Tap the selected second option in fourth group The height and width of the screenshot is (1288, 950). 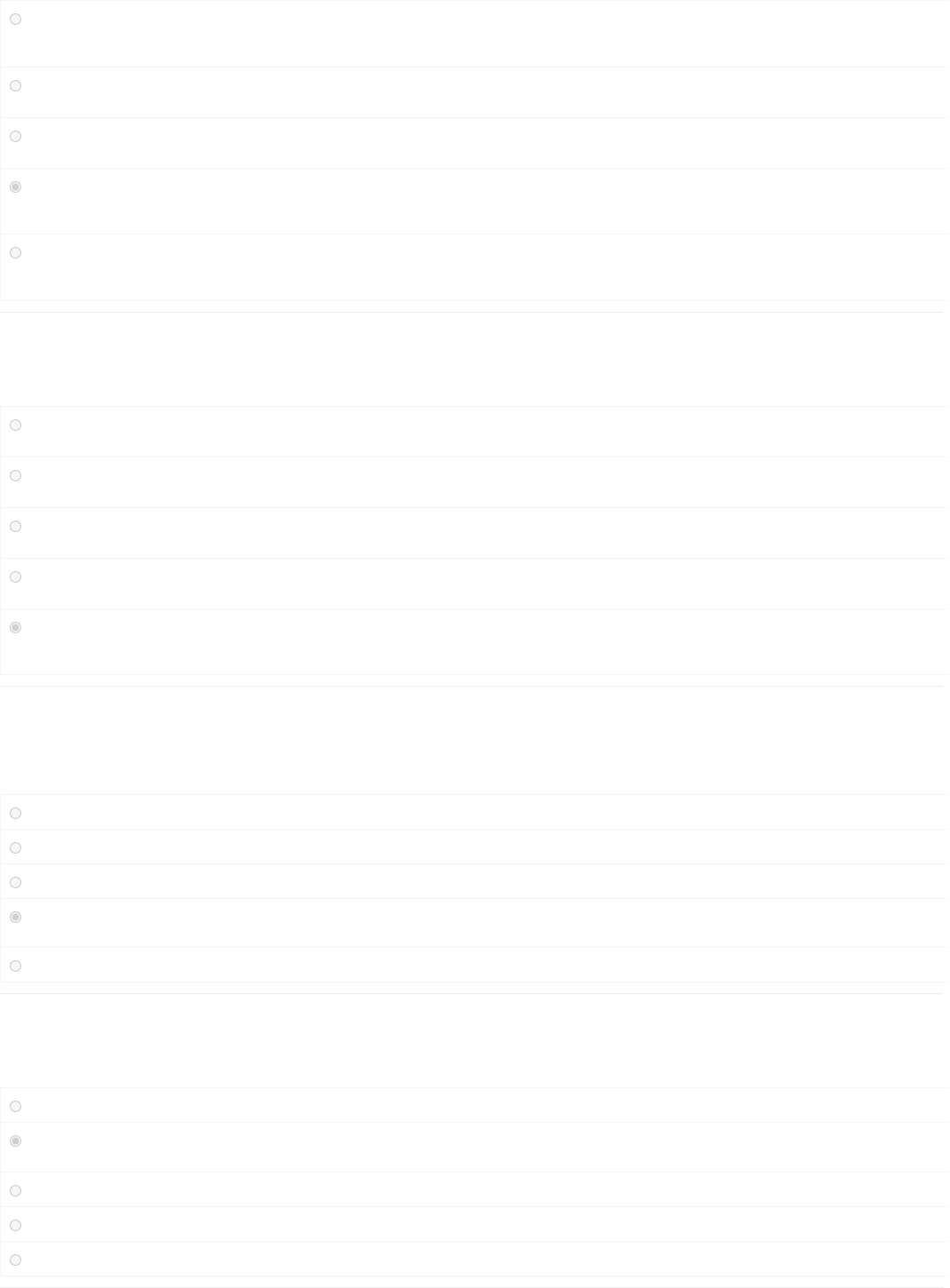(15, 1141)
